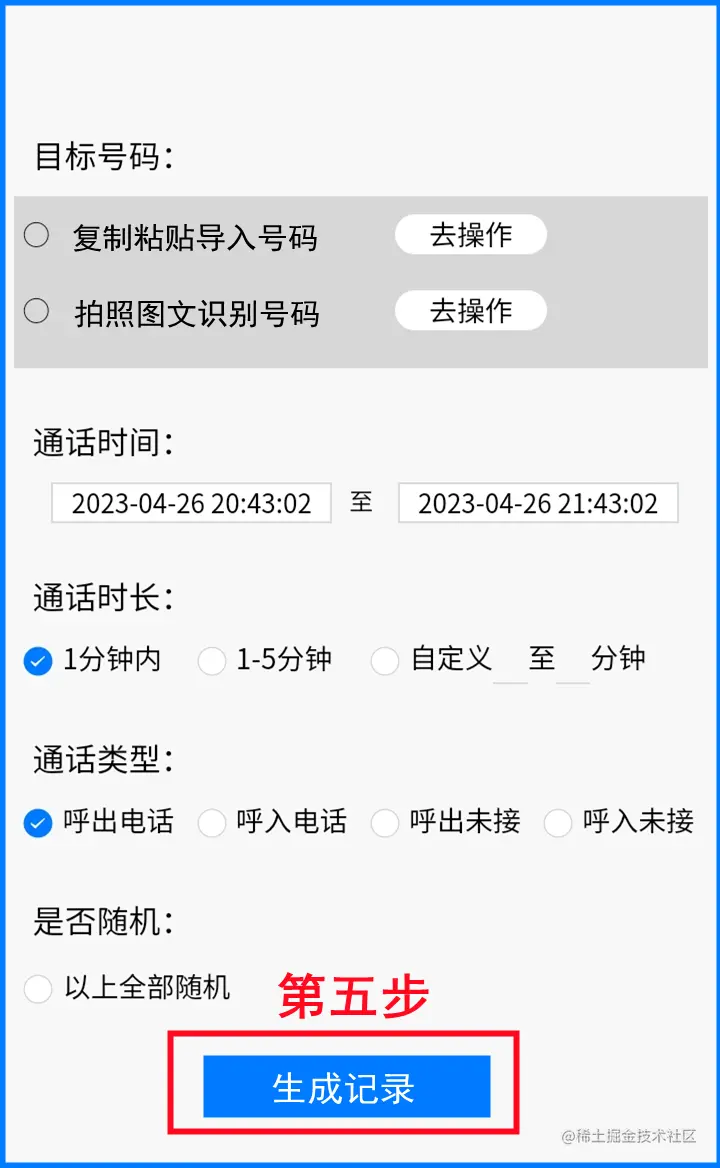The image size is (720, 1168).
Task: Select the 自定义 duration option
Action: [x=385, y=660]
